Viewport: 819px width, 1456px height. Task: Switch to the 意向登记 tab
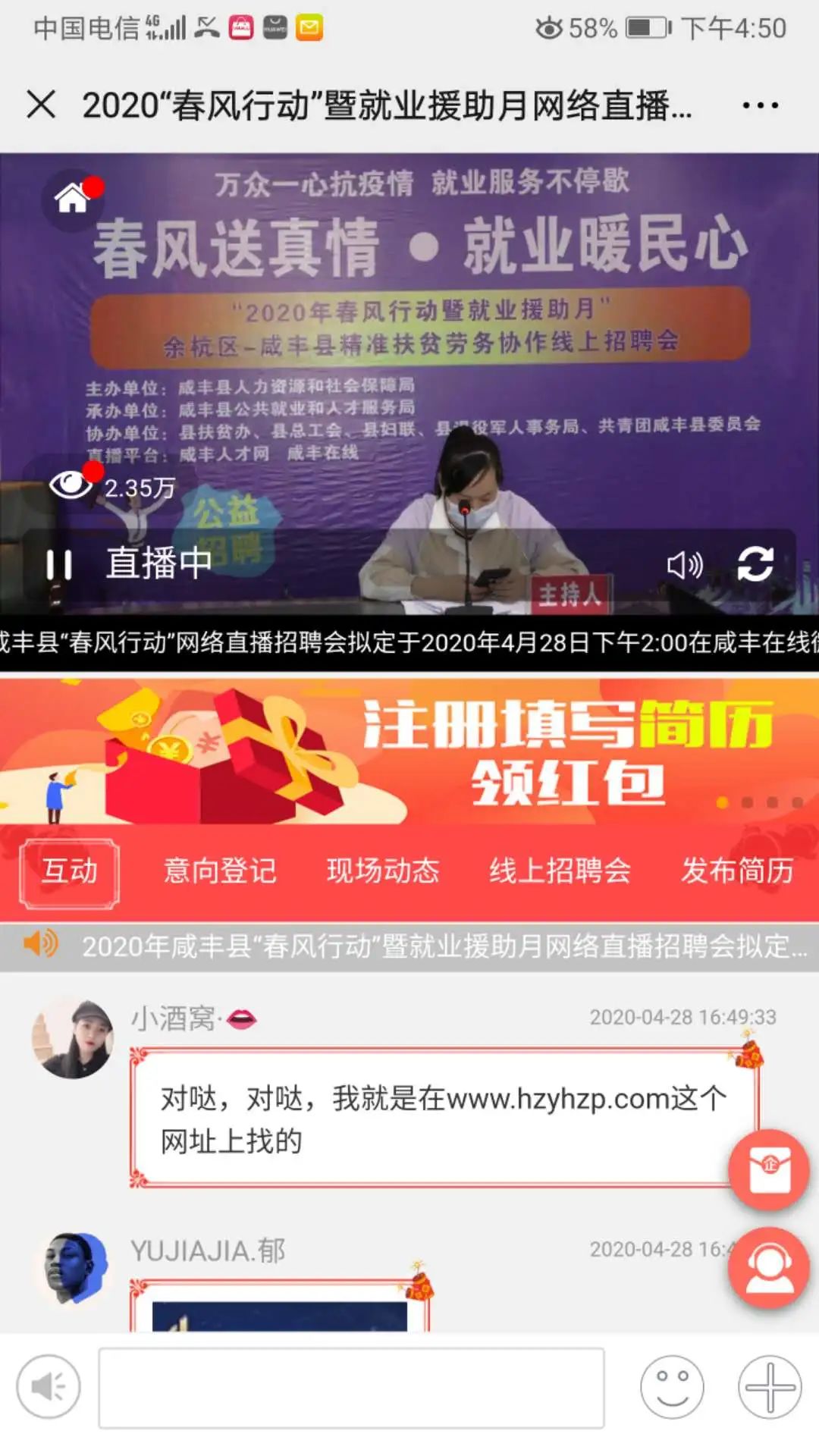click(220, 872)
